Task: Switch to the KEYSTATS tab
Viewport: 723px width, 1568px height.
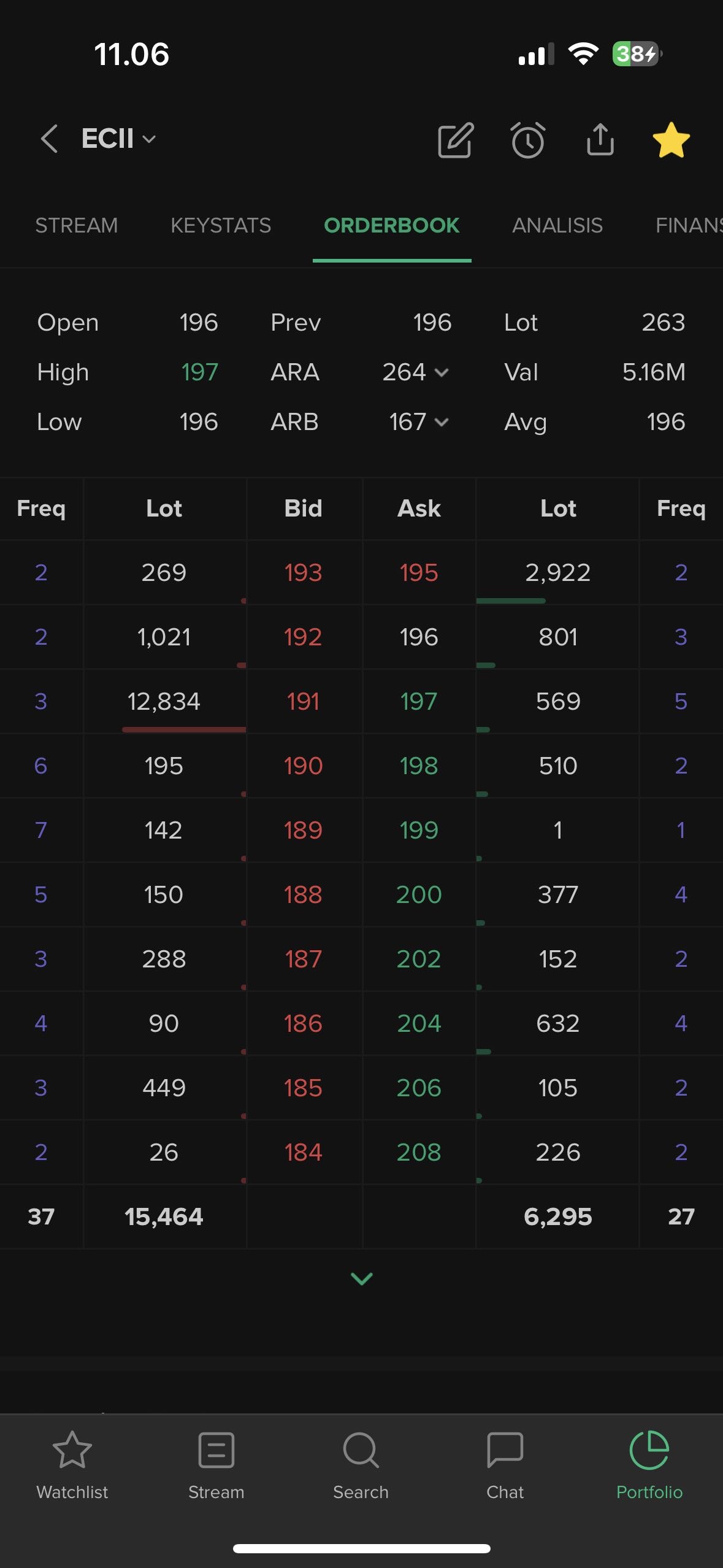Action: click(x=221, y=225)
